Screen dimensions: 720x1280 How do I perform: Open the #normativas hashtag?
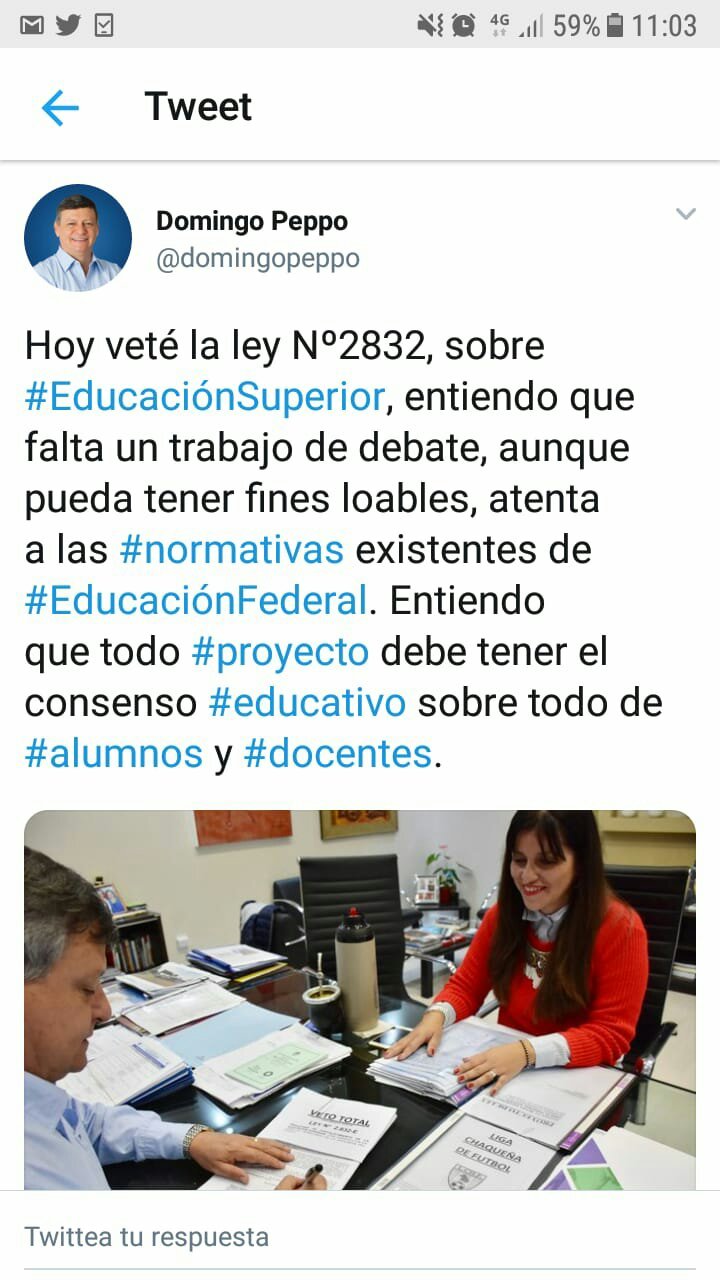[x=231, y=550]
